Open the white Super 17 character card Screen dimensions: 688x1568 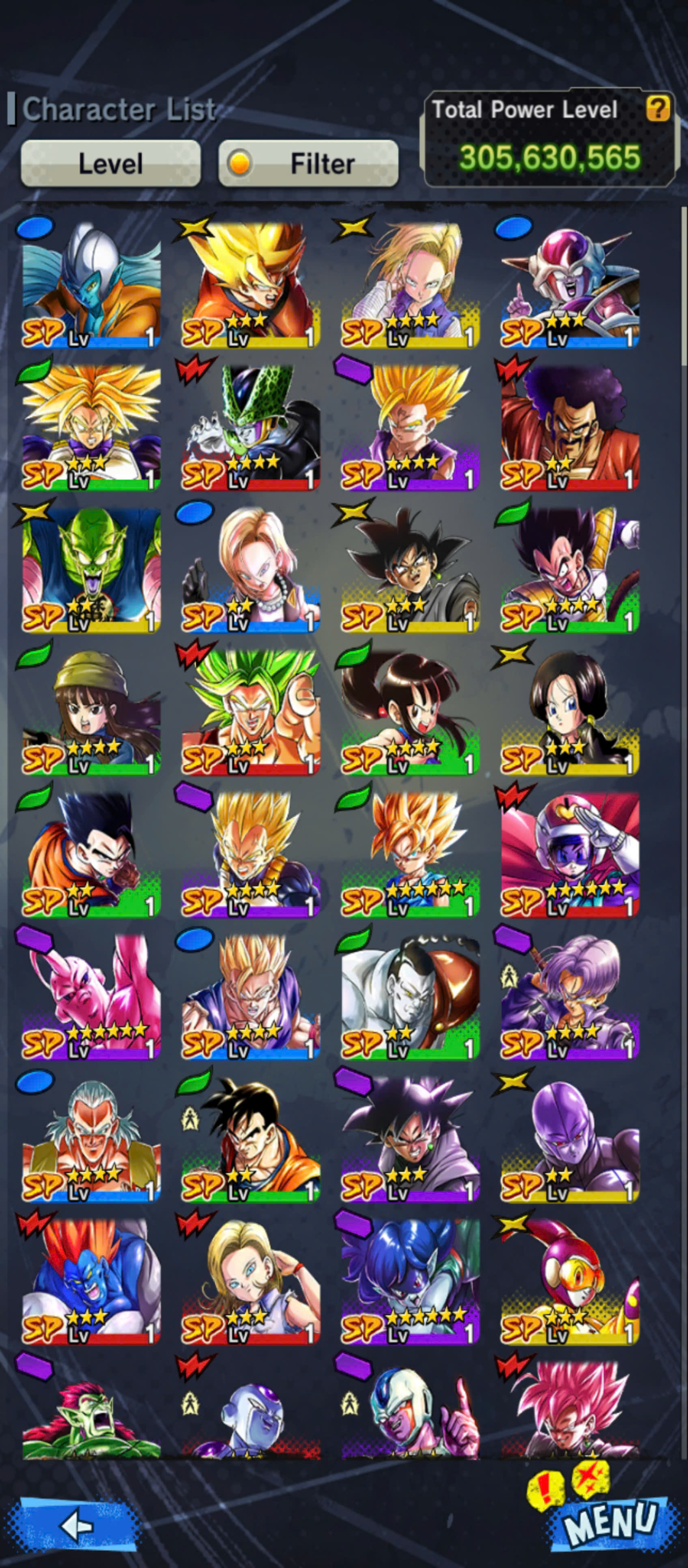410,997
